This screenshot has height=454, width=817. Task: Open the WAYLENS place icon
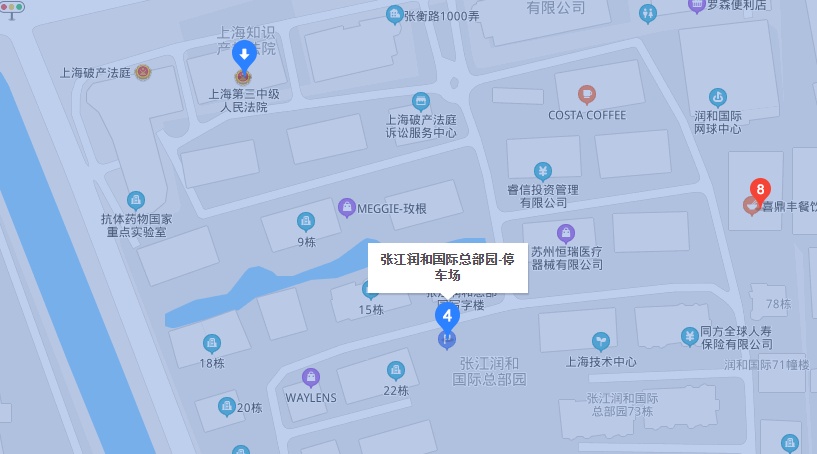[x=311, y=377]
